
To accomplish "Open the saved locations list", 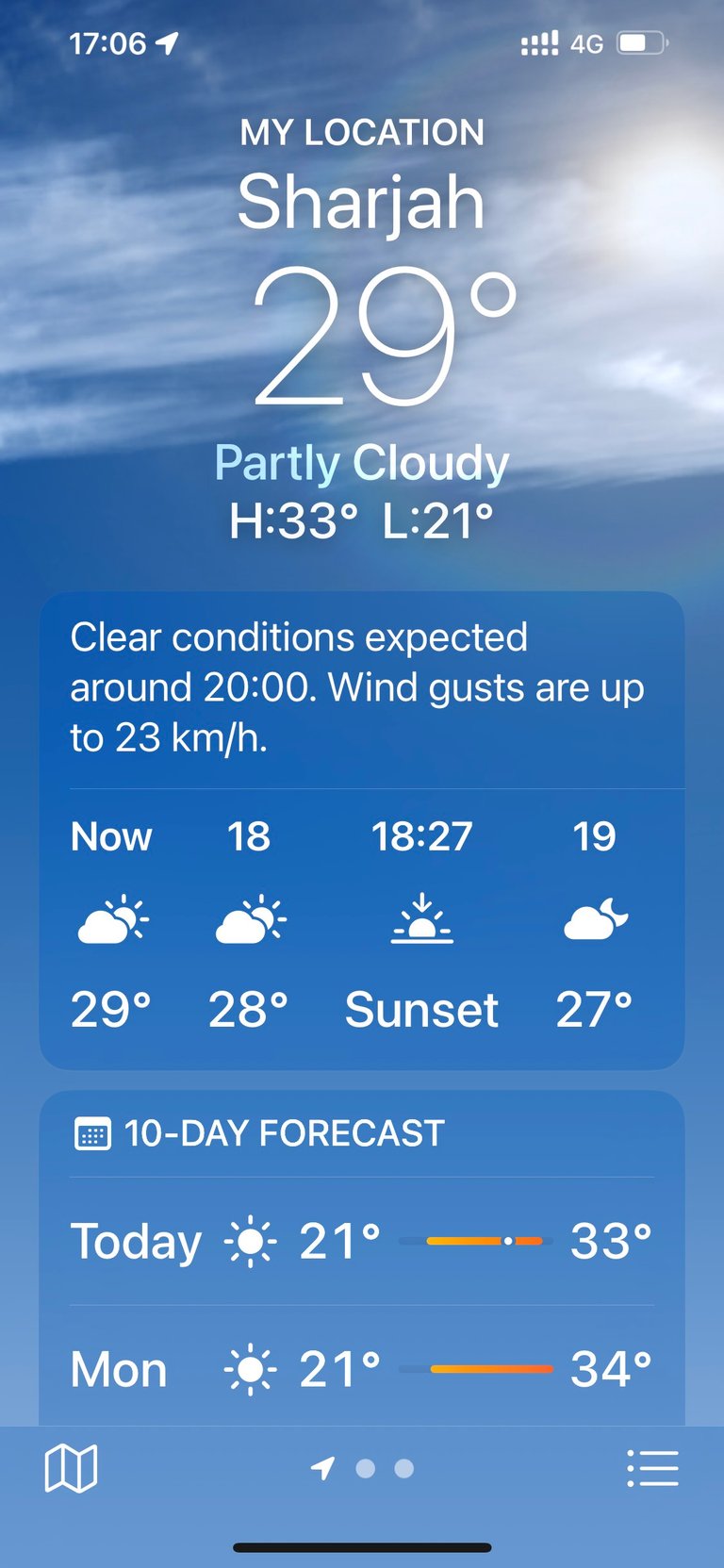I will coord(652,1468).
